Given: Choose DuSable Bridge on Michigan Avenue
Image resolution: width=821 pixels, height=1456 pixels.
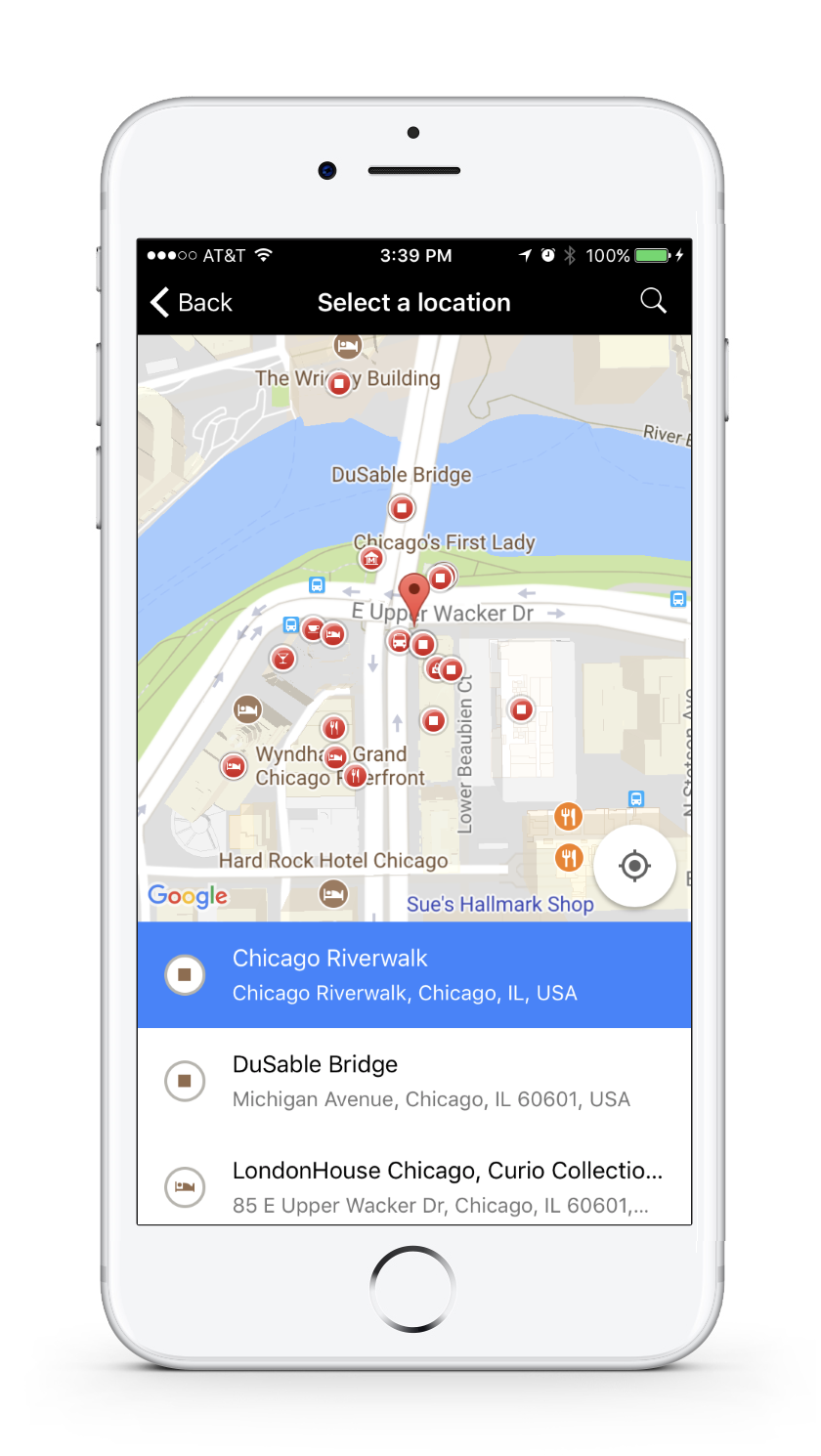Looking at the screenshot, I should pyautogui.click(x=414, y=1081).
